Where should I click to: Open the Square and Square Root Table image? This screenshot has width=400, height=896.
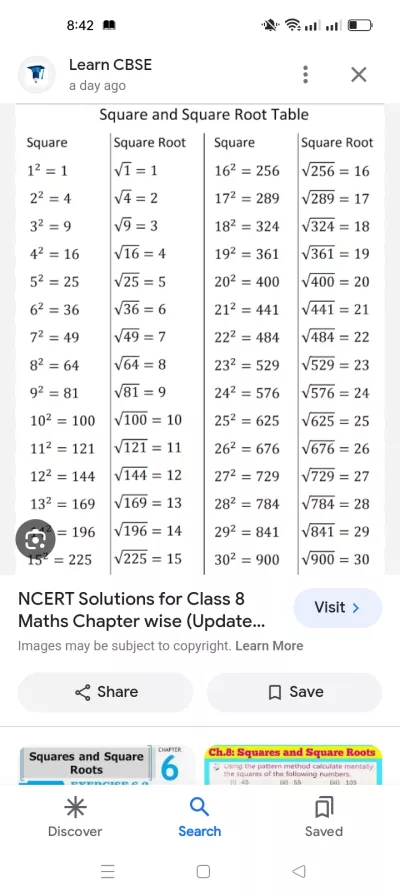pos(200,339)
